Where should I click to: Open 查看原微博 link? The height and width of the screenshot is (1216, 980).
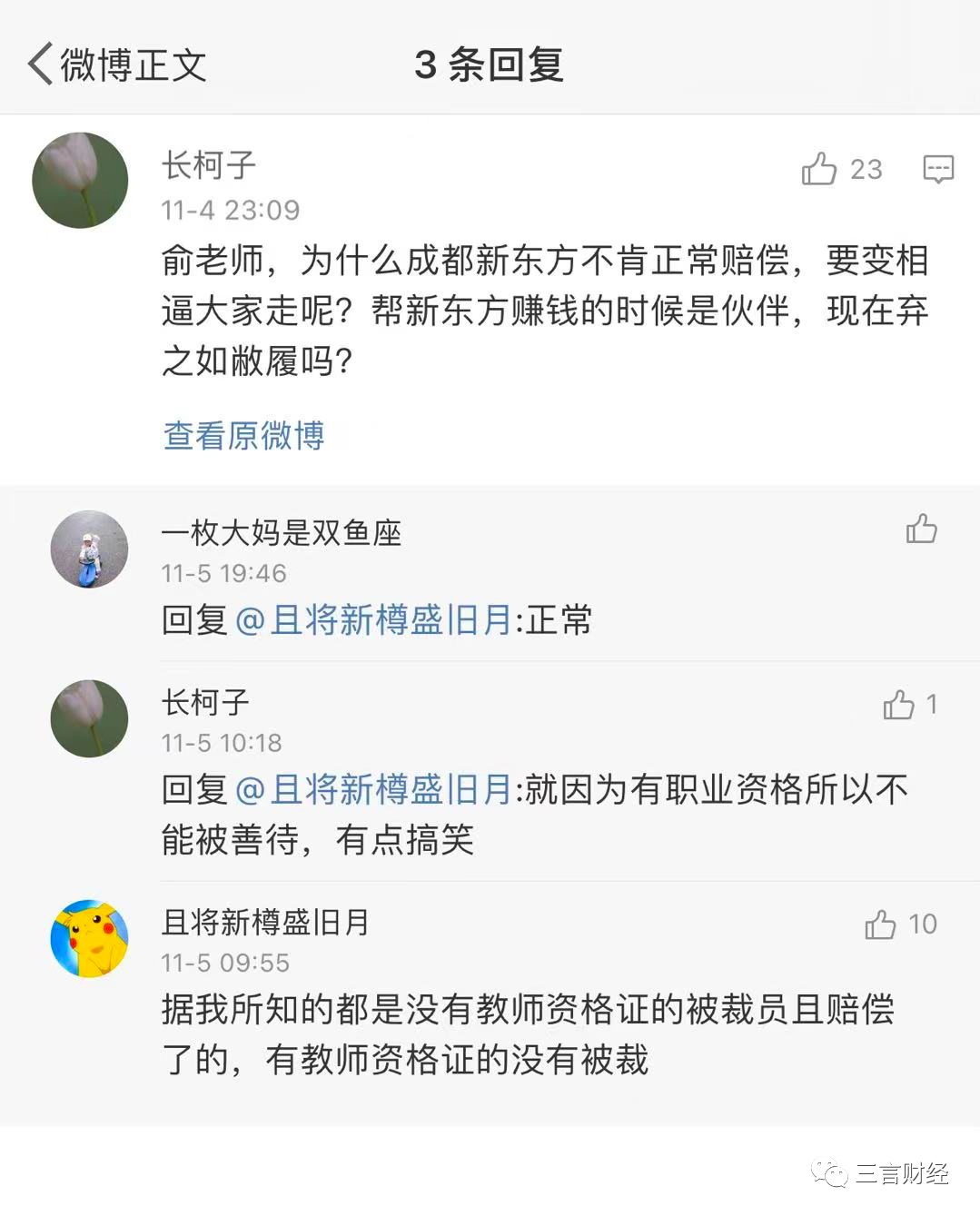point(243,436)
